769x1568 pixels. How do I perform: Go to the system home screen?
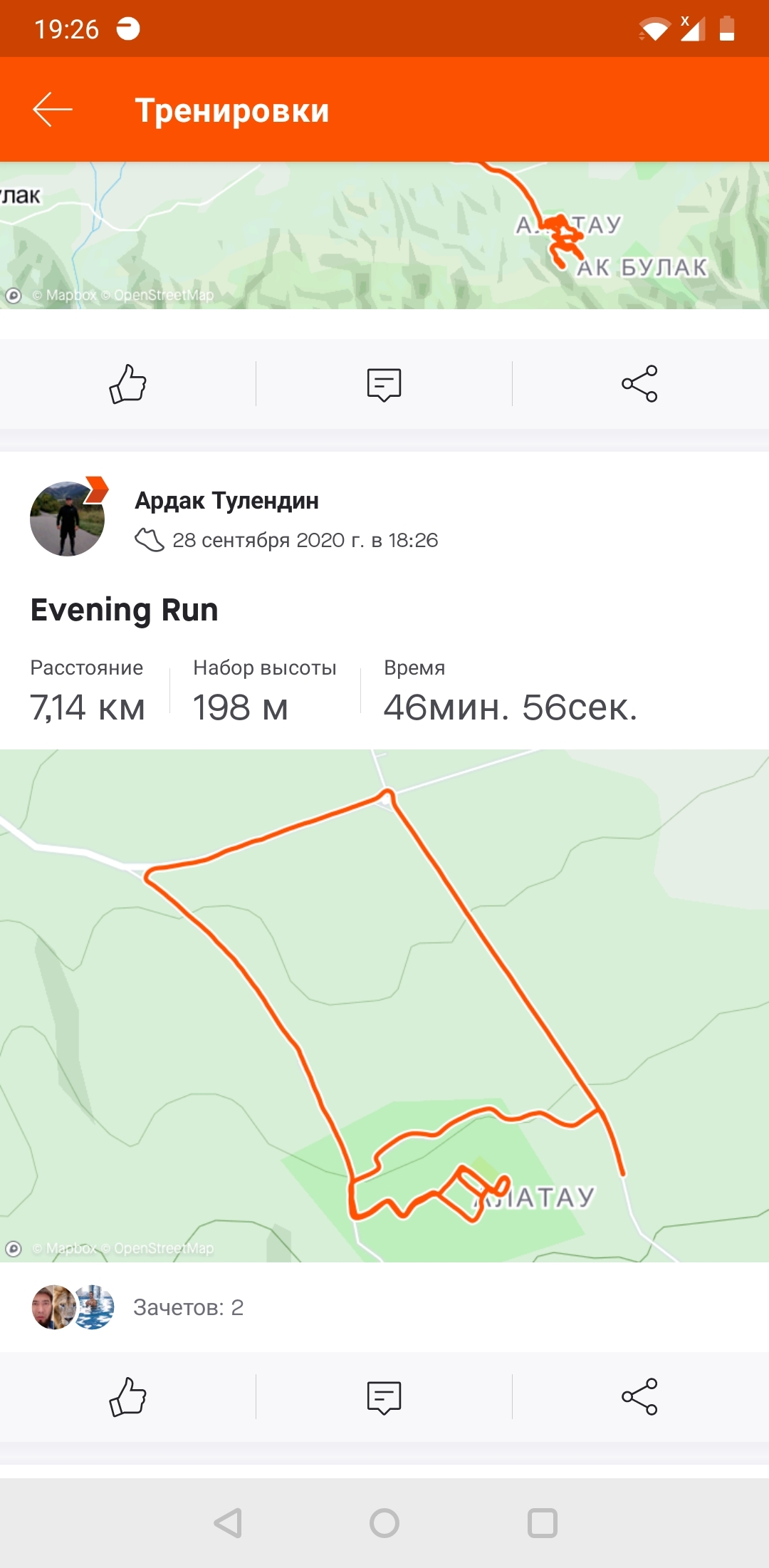pos(384,1523)
